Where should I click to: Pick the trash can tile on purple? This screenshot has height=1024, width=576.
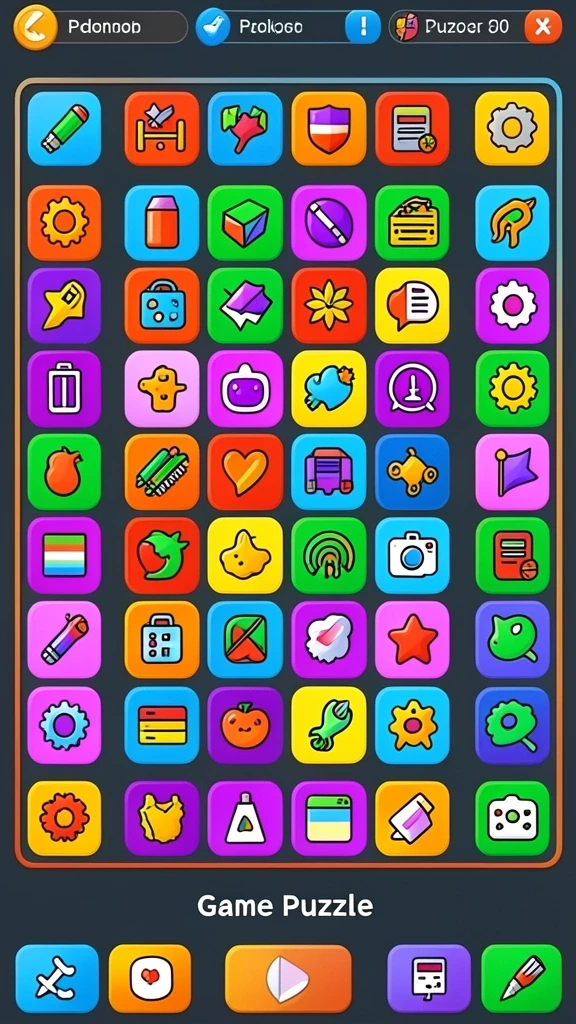pos(64,389)
